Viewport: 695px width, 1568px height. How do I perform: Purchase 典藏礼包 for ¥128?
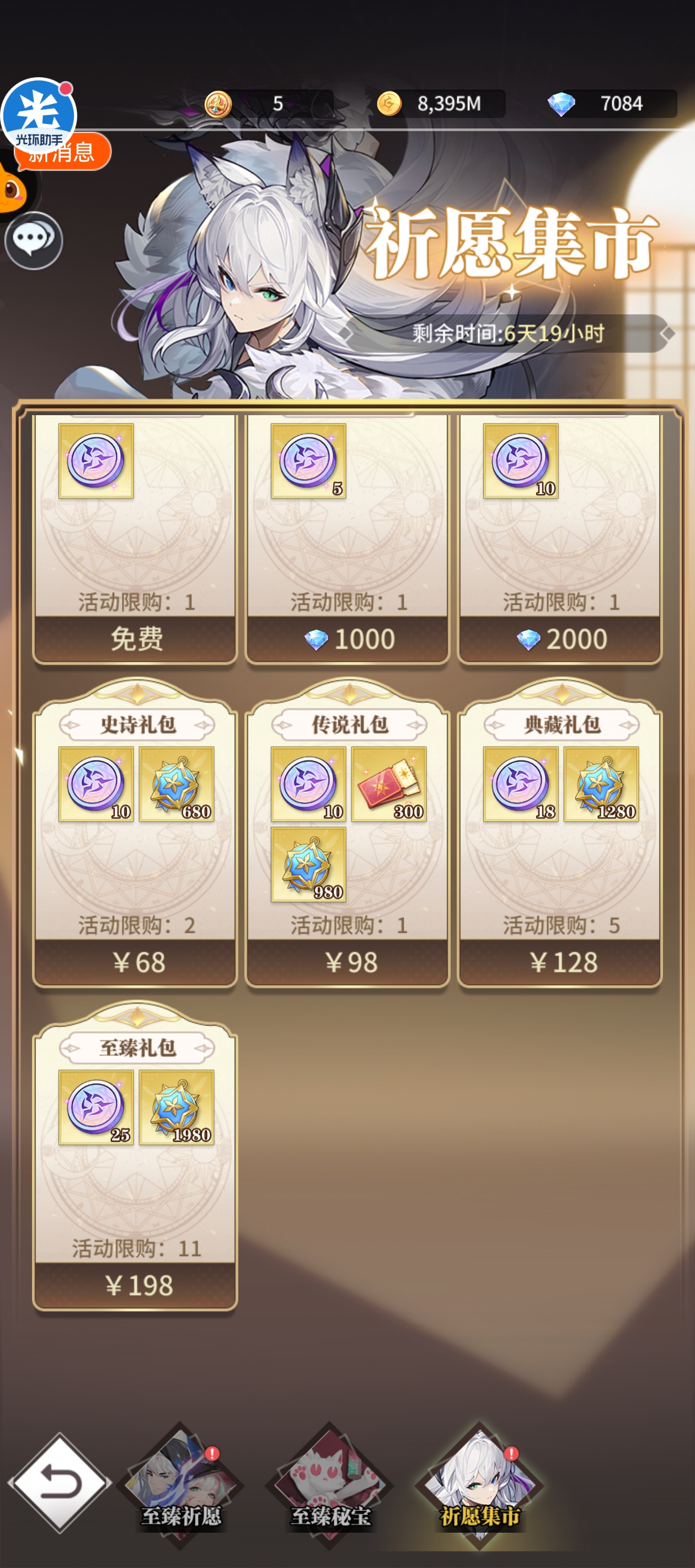[x=560, y=962]
